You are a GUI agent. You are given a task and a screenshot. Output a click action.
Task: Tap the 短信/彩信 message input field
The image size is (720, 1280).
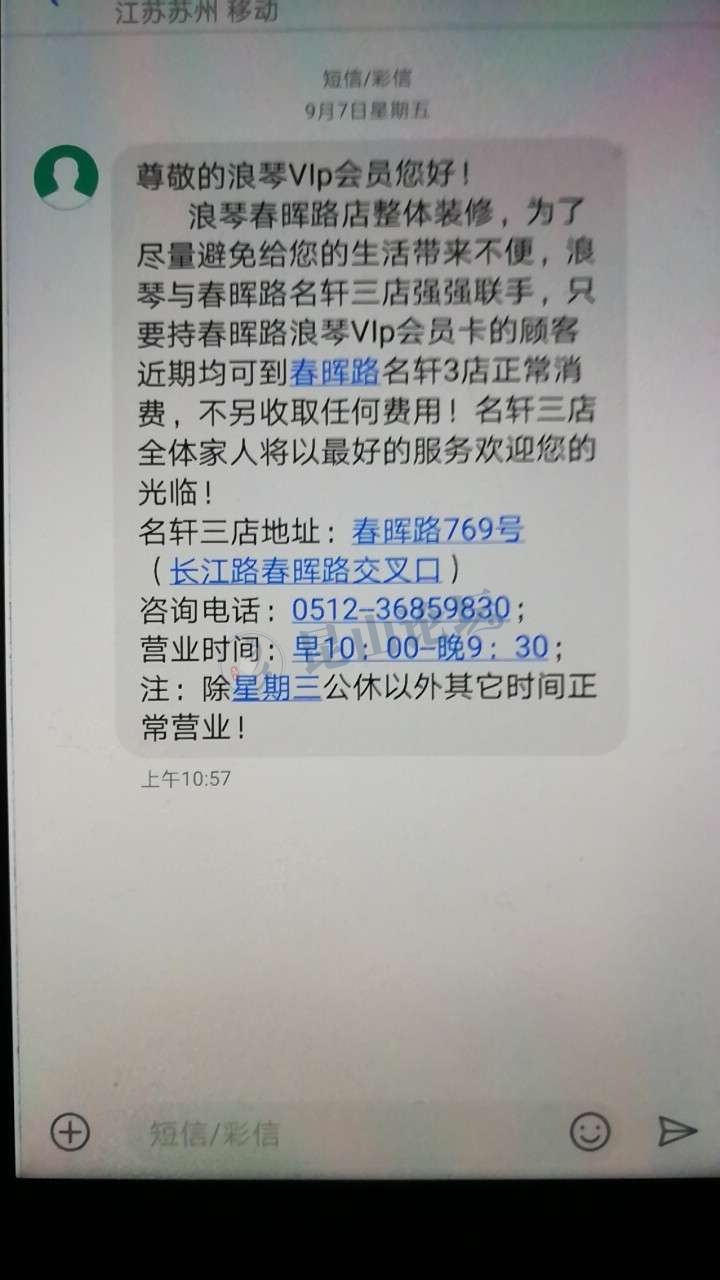(340, 1133)
